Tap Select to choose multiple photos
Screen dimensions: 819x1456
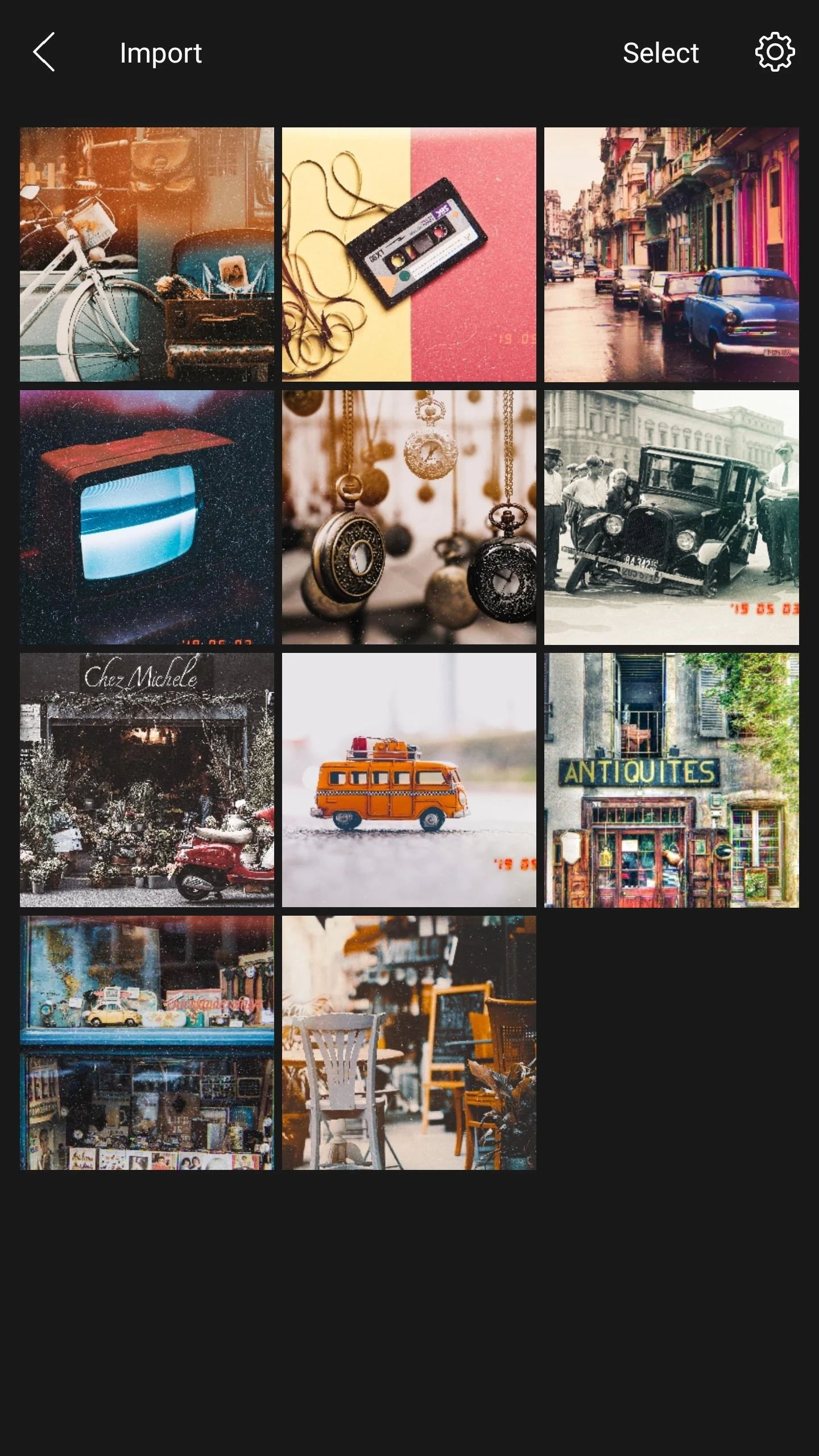coord(660,53)
